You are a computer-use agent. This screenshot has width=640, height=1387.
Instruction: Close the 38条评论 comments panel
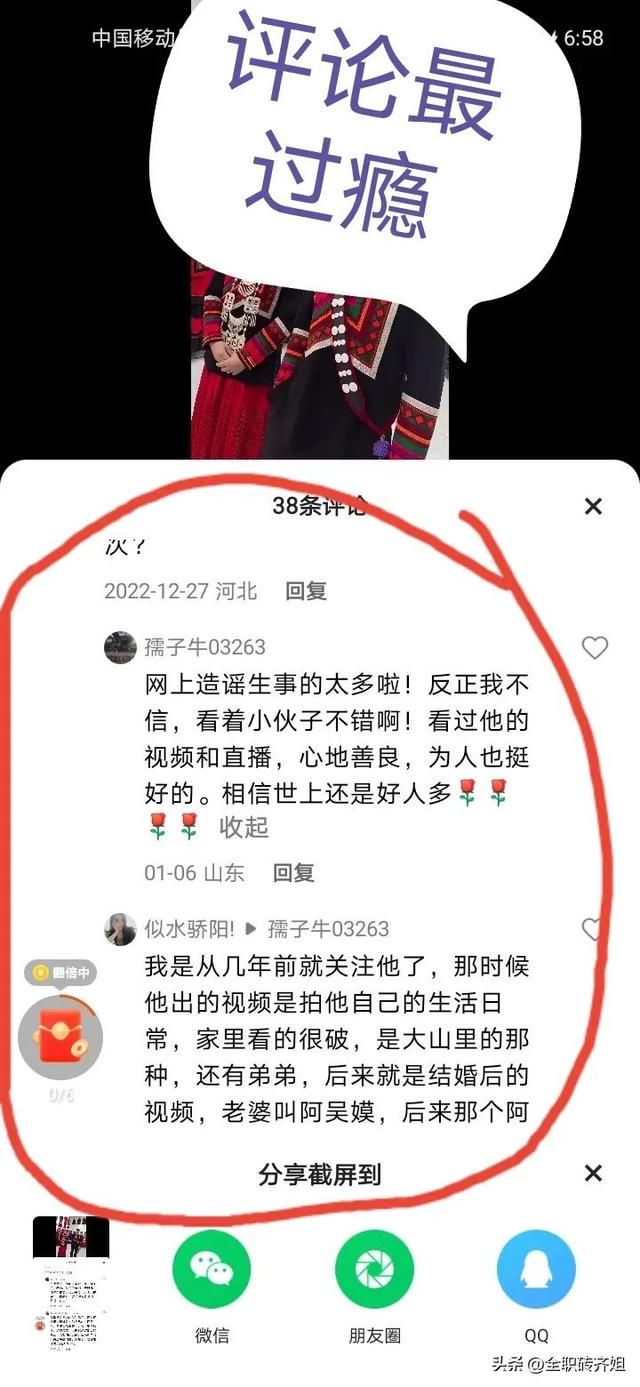[x=593, y=506]
